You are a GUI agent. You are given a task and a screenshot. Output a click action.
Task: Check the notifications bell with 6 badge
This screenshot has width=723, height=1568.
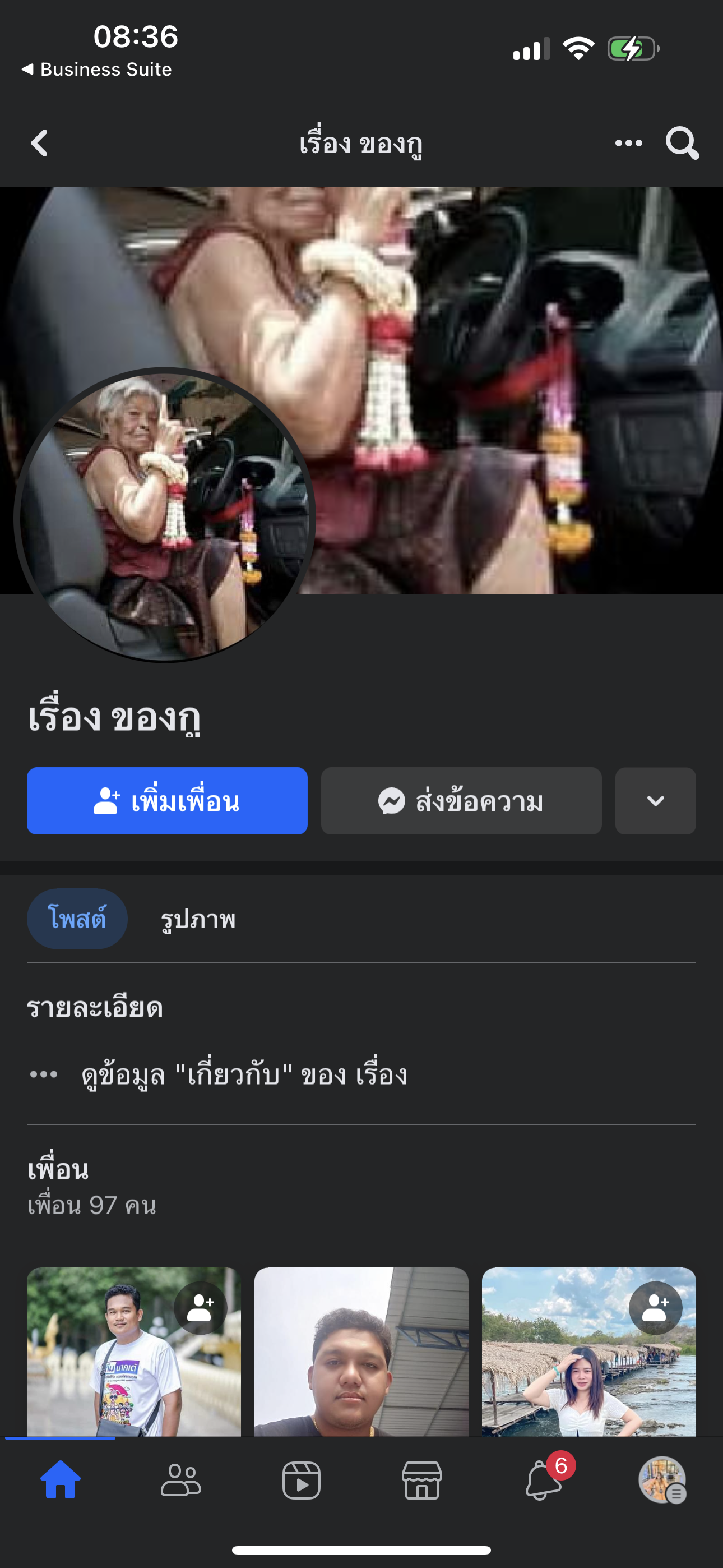tap(543, 1481)
